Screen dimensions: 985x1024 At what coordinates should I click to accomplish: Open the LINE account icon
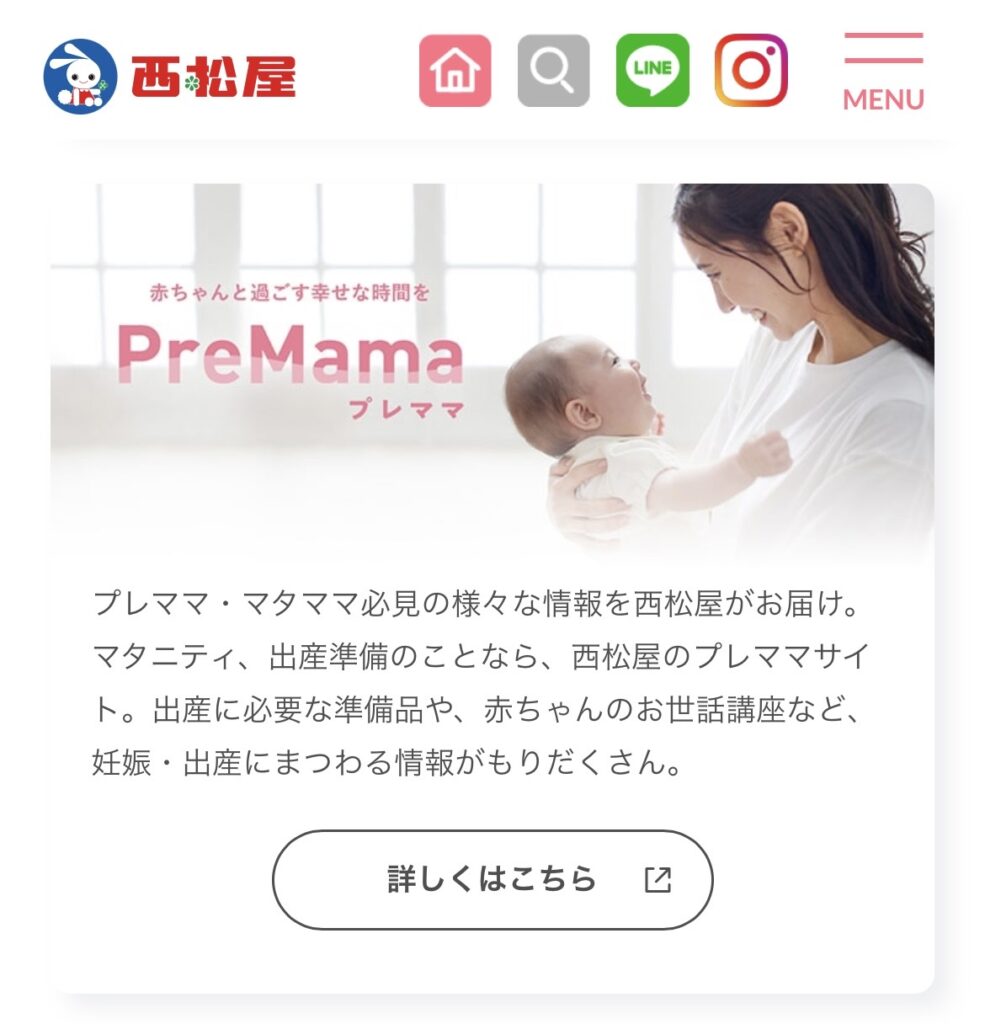[x=652, y=71]
